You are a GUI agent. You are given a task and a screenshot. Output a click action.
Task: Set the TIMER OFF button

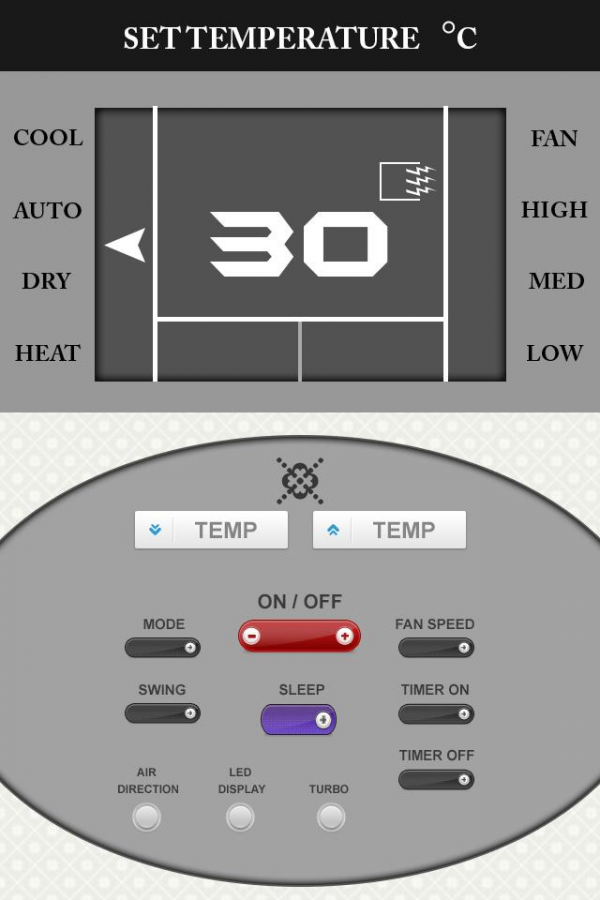[436, 779]
